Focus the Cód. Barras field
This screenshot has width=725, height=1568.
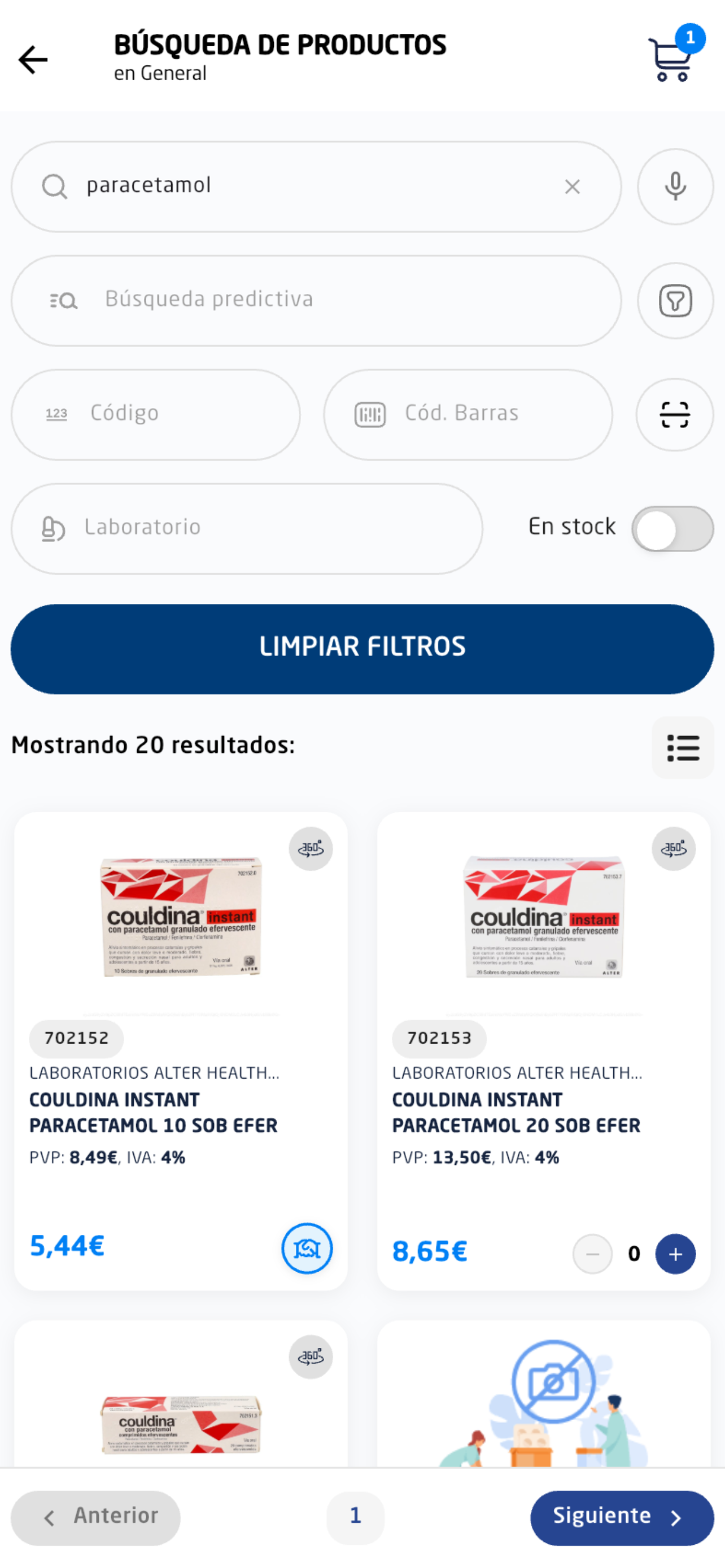[x=468, y=414]
